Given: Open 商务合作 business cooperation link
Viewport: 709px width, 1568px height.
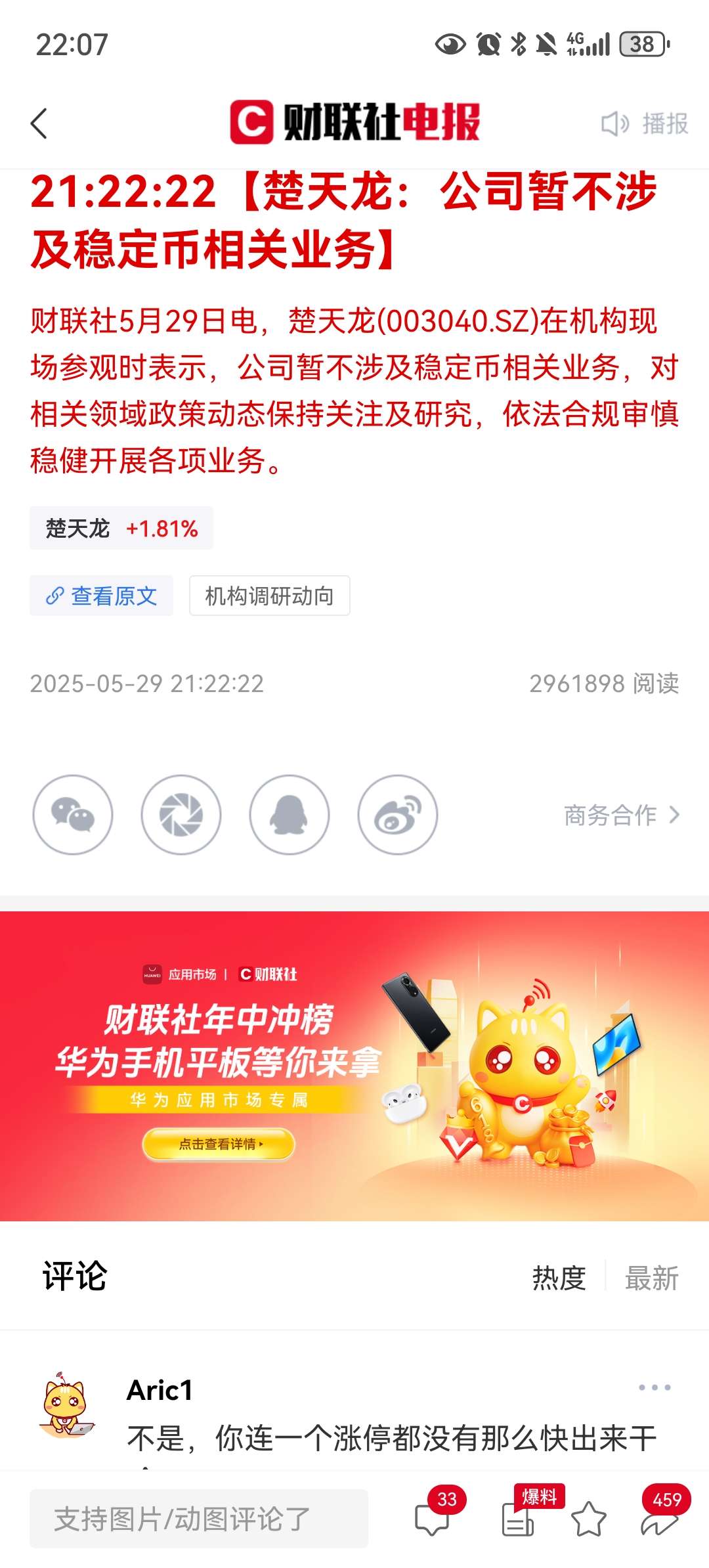Looking at the screenshot, I should [x=621, y=815].
